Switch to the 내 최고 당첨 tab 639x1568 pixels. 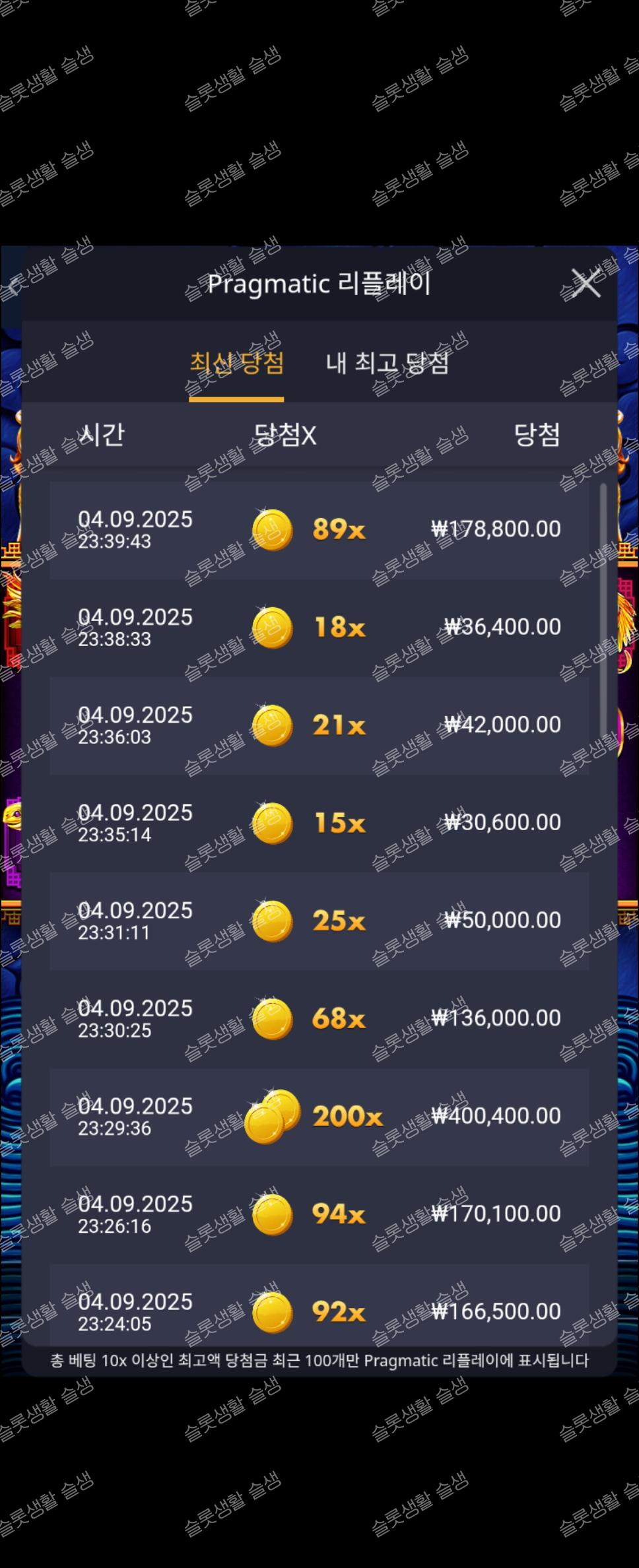tap(387, 364)
